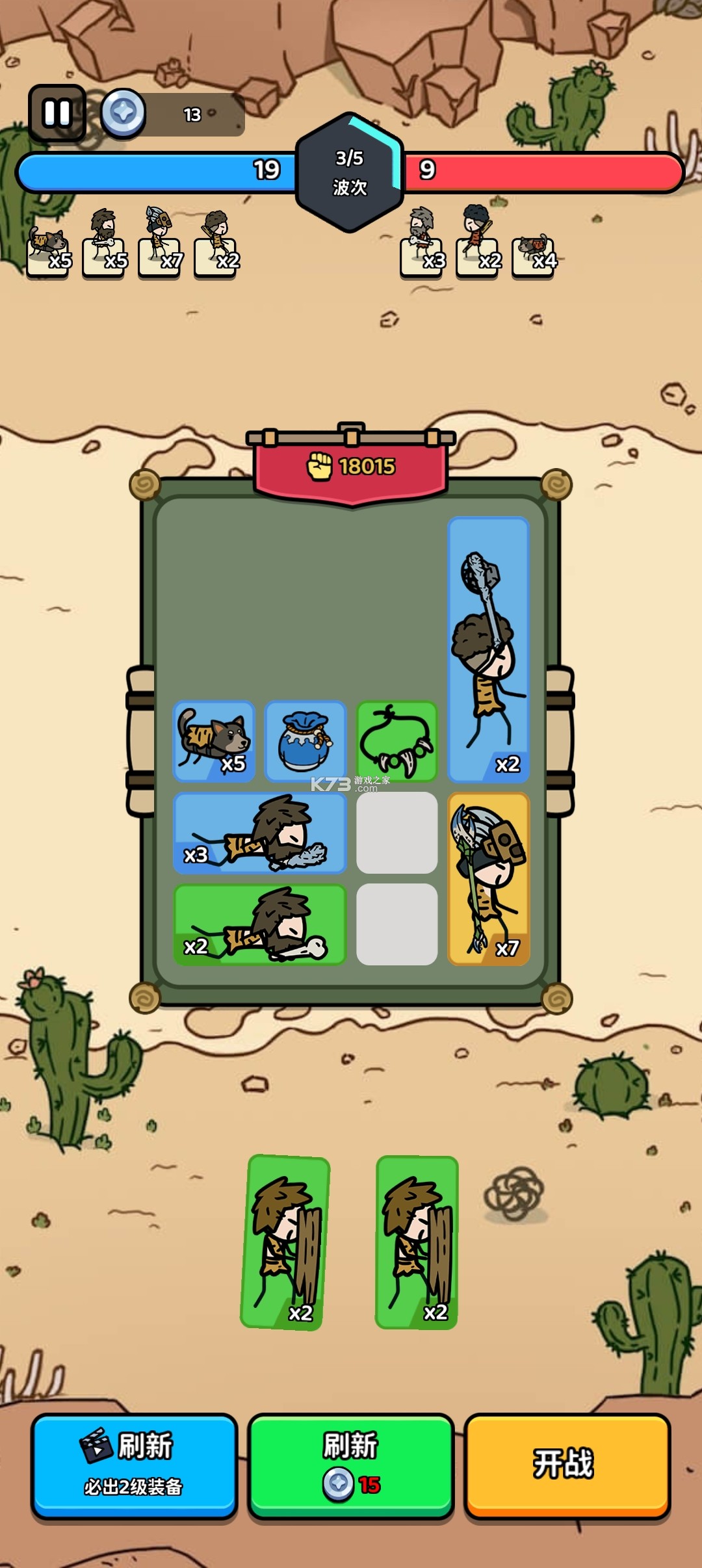Refresh cards for 15 coins
The image size is (702, 1568).
[x=350, y=1467]
